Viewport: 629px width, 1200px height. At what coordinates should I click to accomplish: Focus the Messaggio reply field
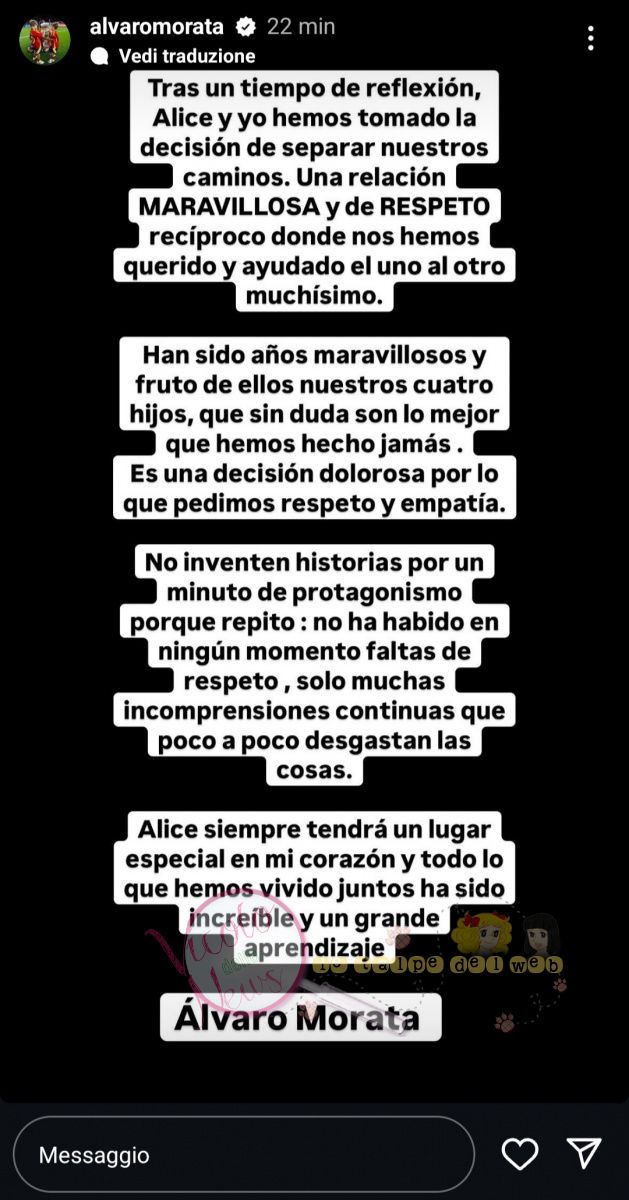244,1155
